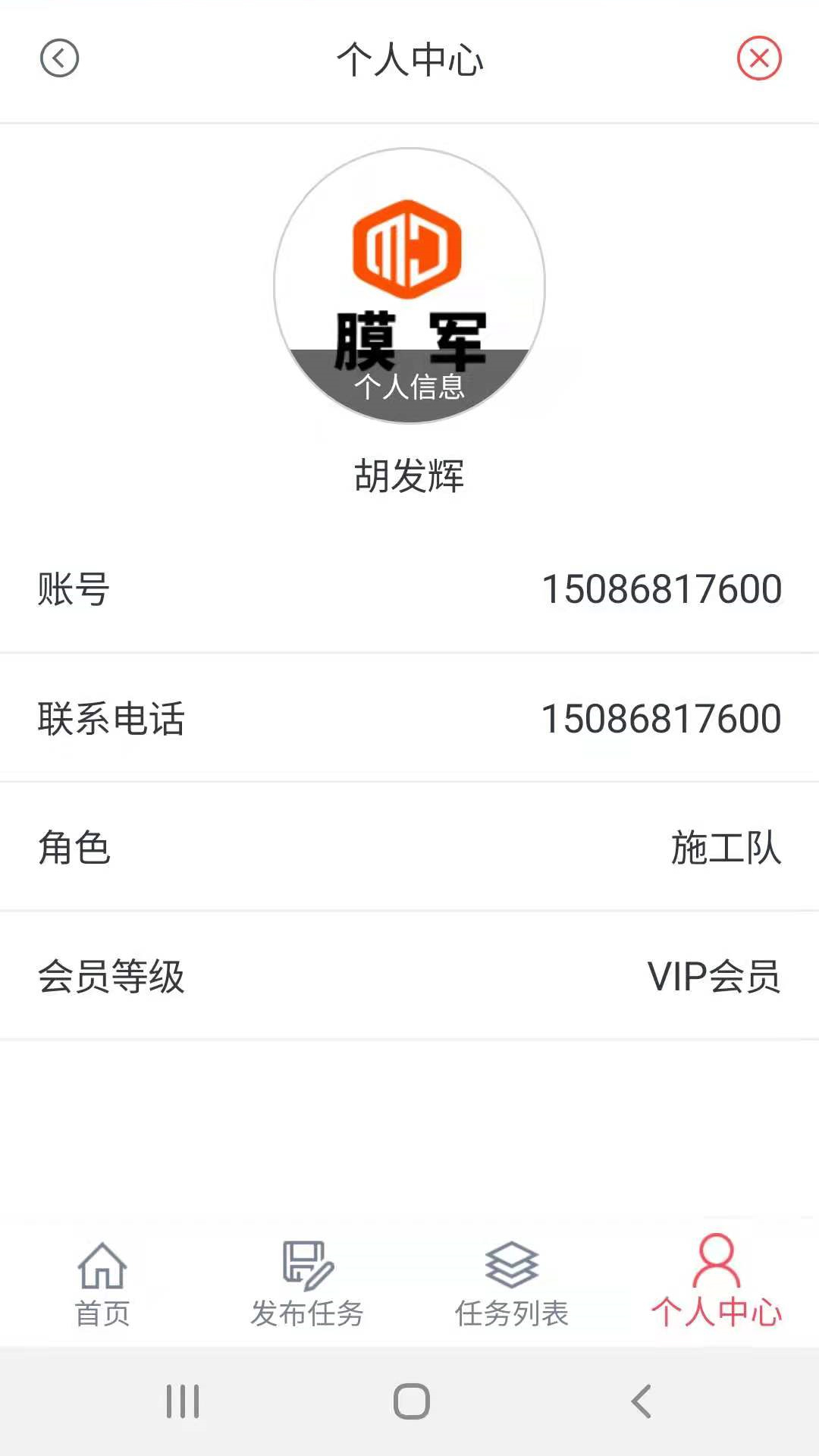Tap the 账号 number 15086817600
The image size is (819, 1456).
pyautogui.click(x=662, y=589)
